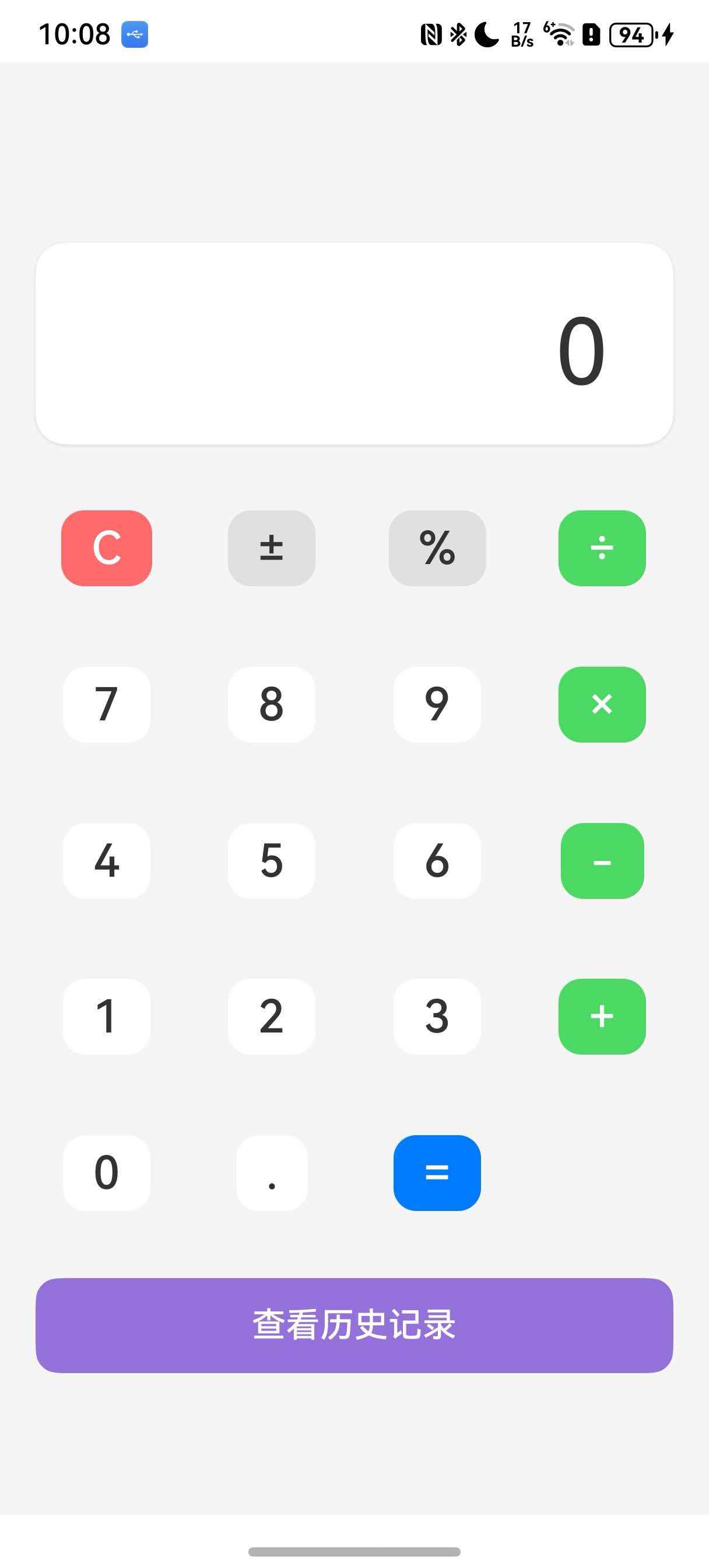Tap the number 6 key

[437, 860]
